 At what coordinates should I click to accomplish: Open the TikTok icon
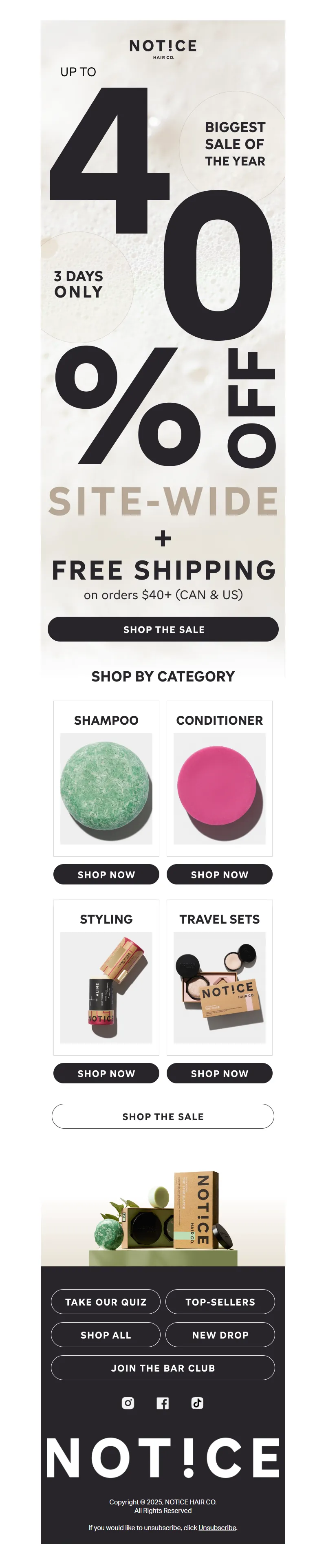(197, 1403)
